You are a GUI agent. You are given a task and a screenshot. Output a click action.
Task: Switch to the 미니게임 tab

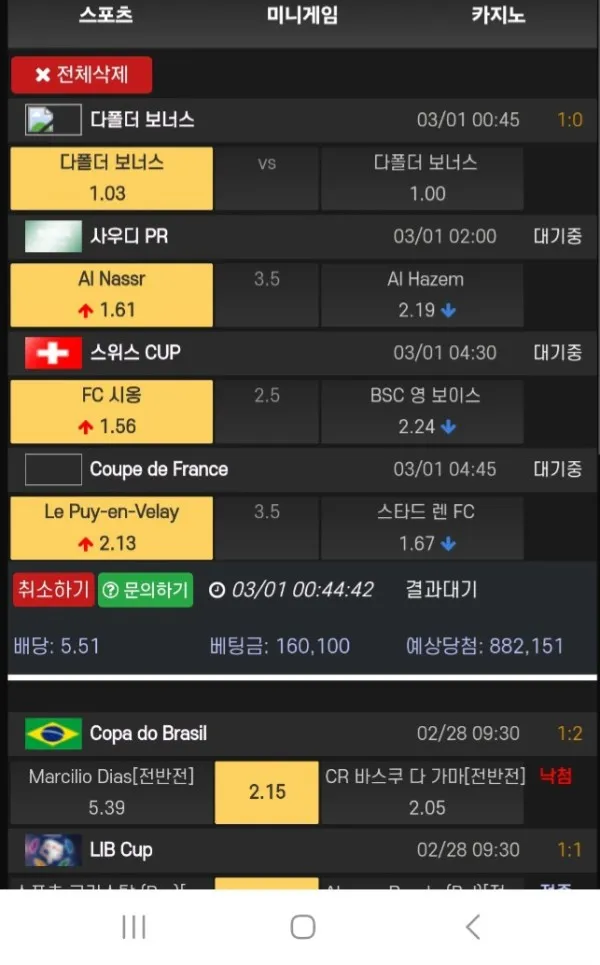302,15
